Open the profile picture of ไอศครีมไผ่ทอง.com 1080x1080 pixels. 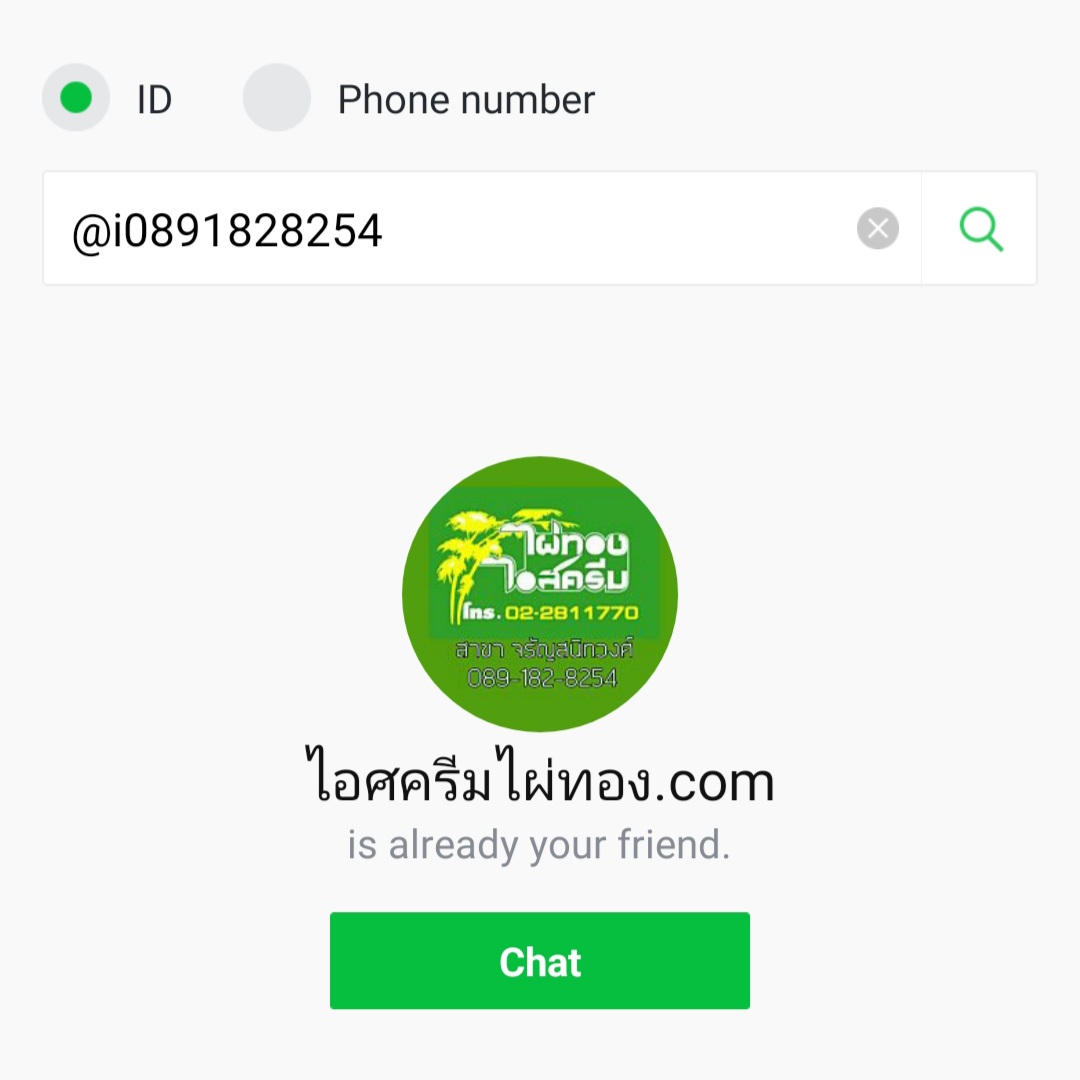(540, 594)
